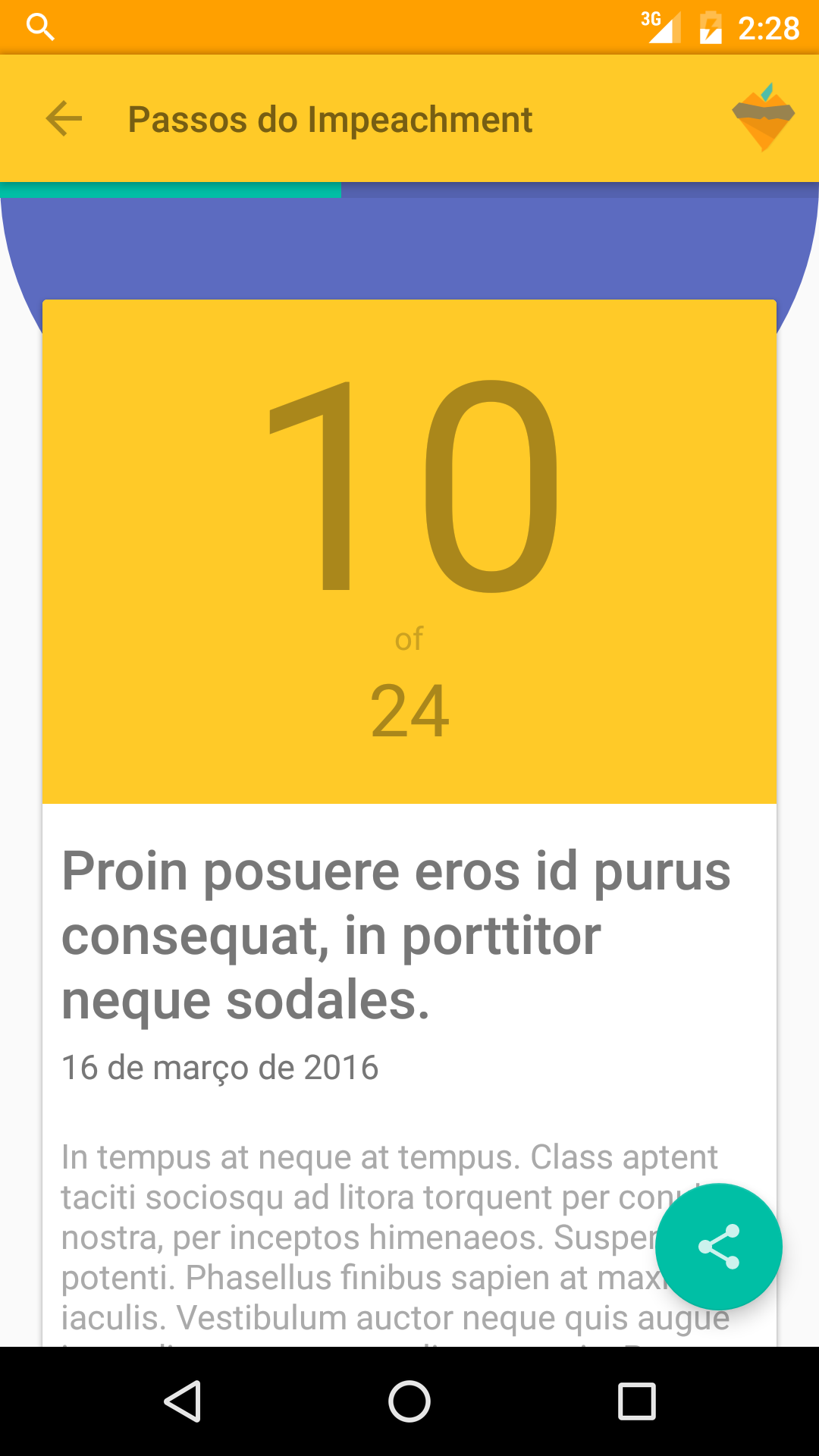Tap the system home button
819x1456 pixels.
(409, 1401)
